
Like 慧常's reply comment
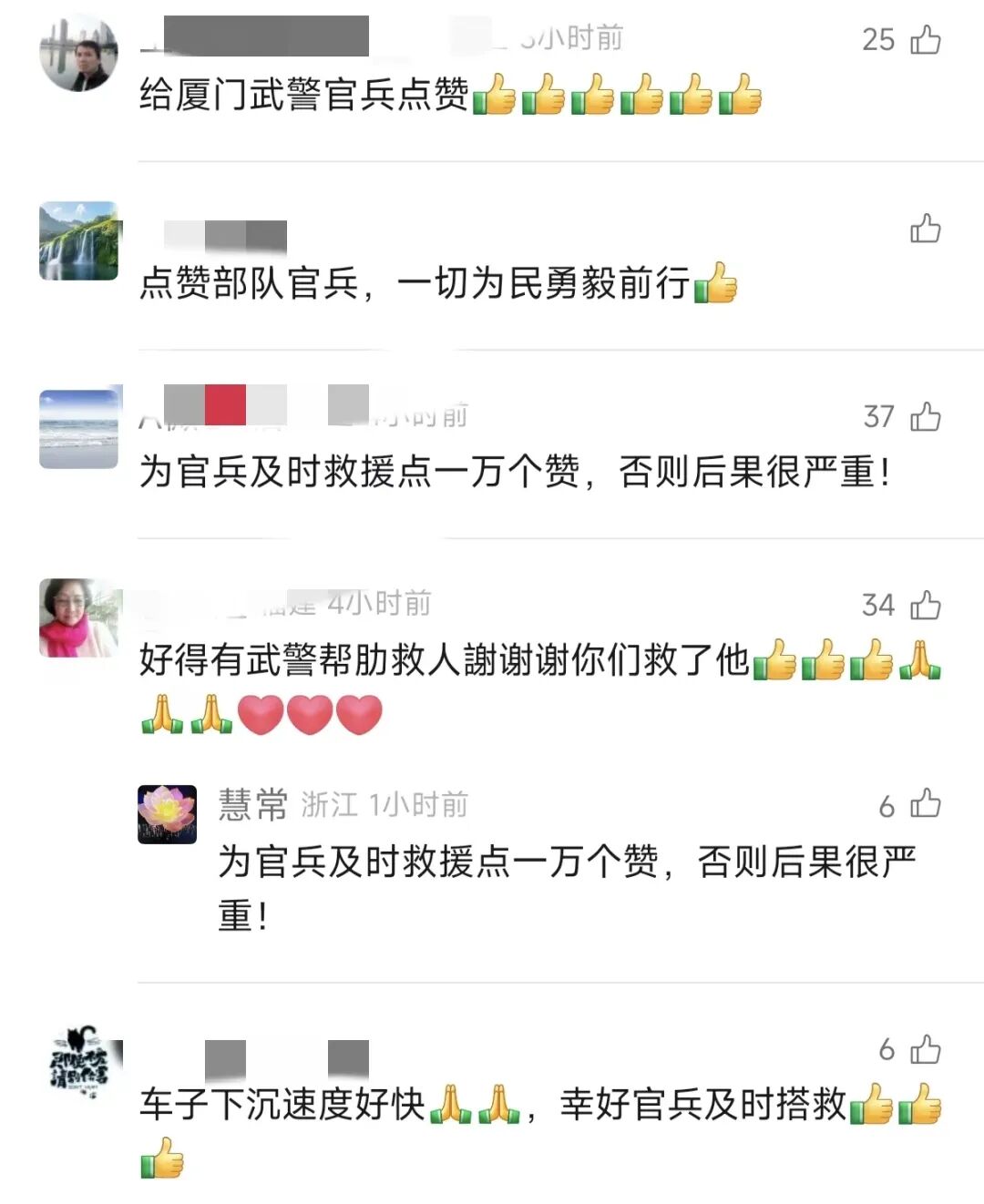click(926, 803)
